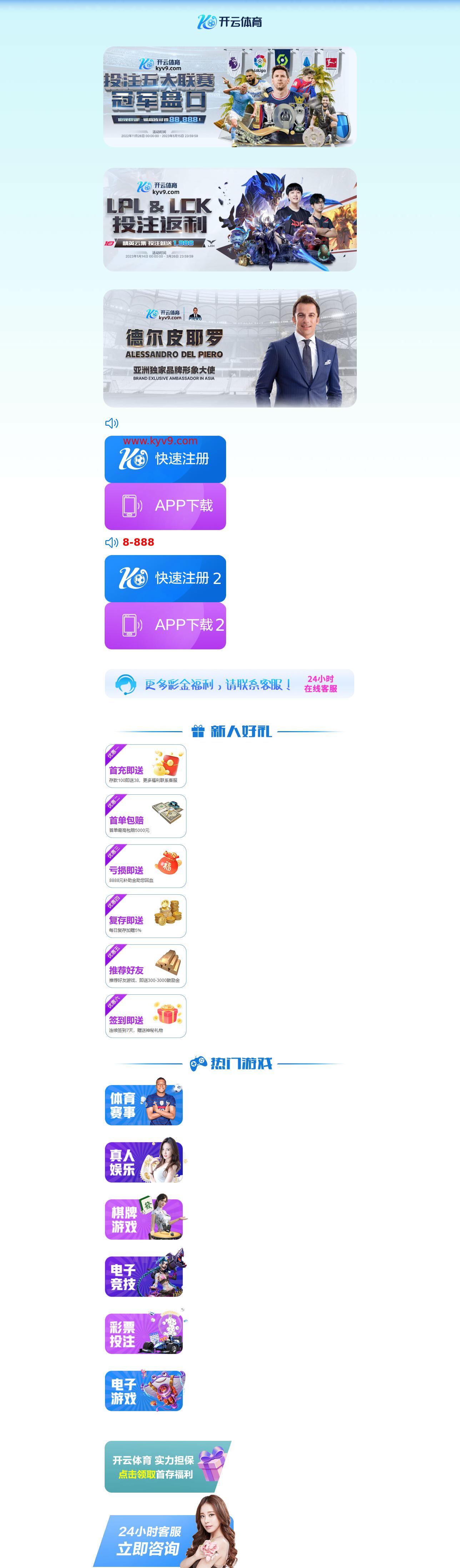Image resolution: width=460 pixels, height=1568 pixels.
Task: Contact 24小时在线客服 via the banner
Action: click(229, 684)
